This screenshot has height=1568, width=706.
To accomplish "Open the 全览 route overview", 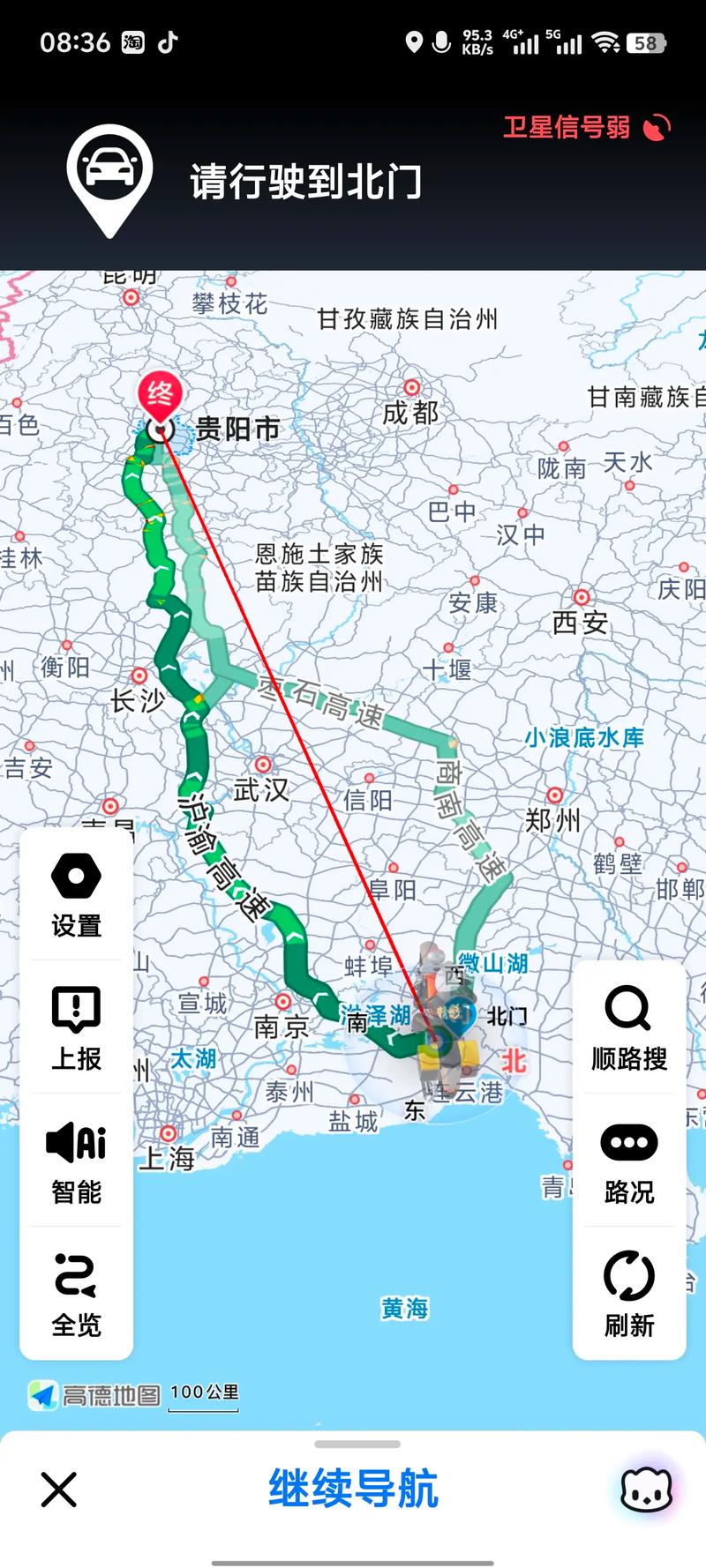I will point(75,1289).
